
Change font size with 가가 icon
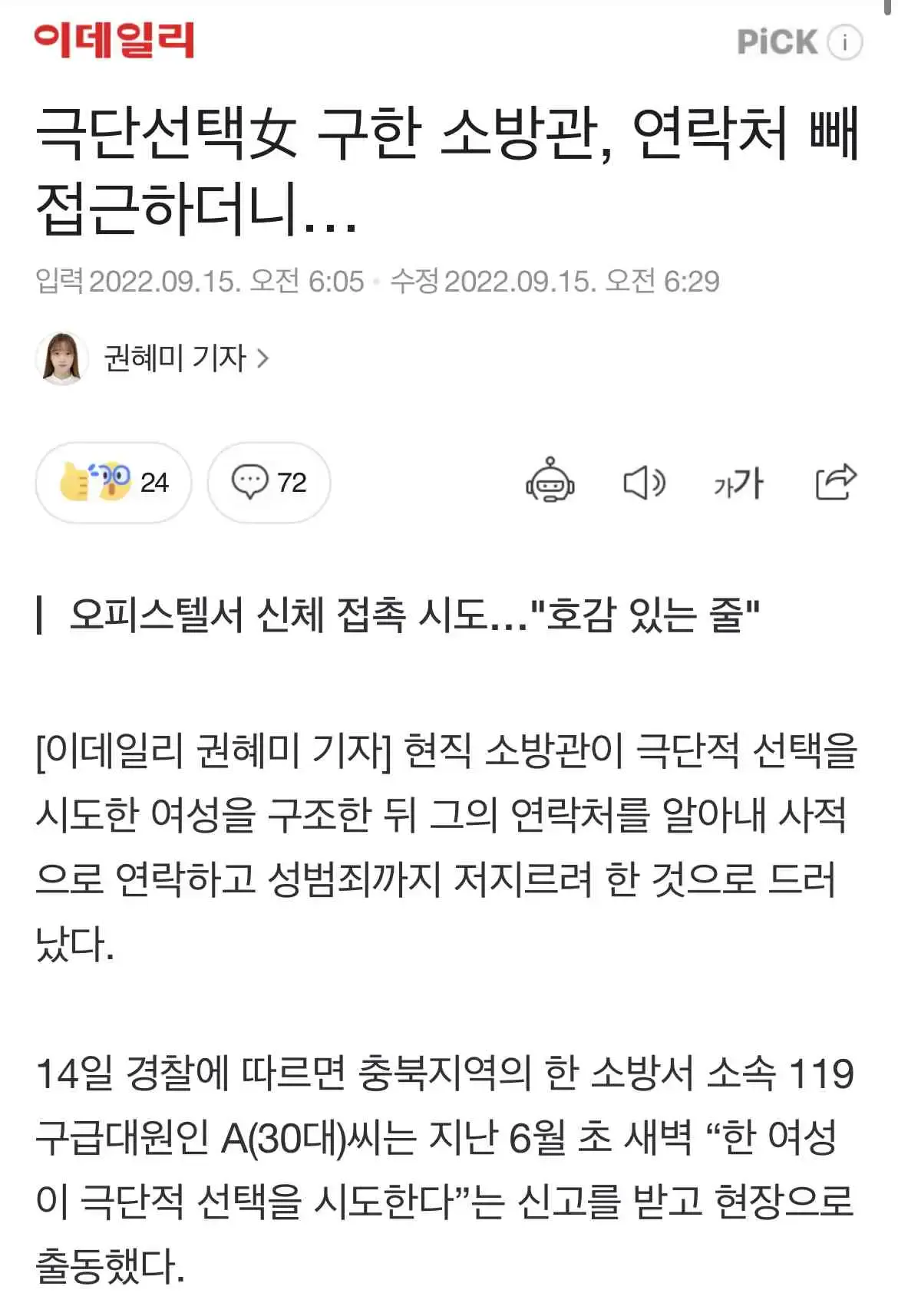click(x=738, y=483)
